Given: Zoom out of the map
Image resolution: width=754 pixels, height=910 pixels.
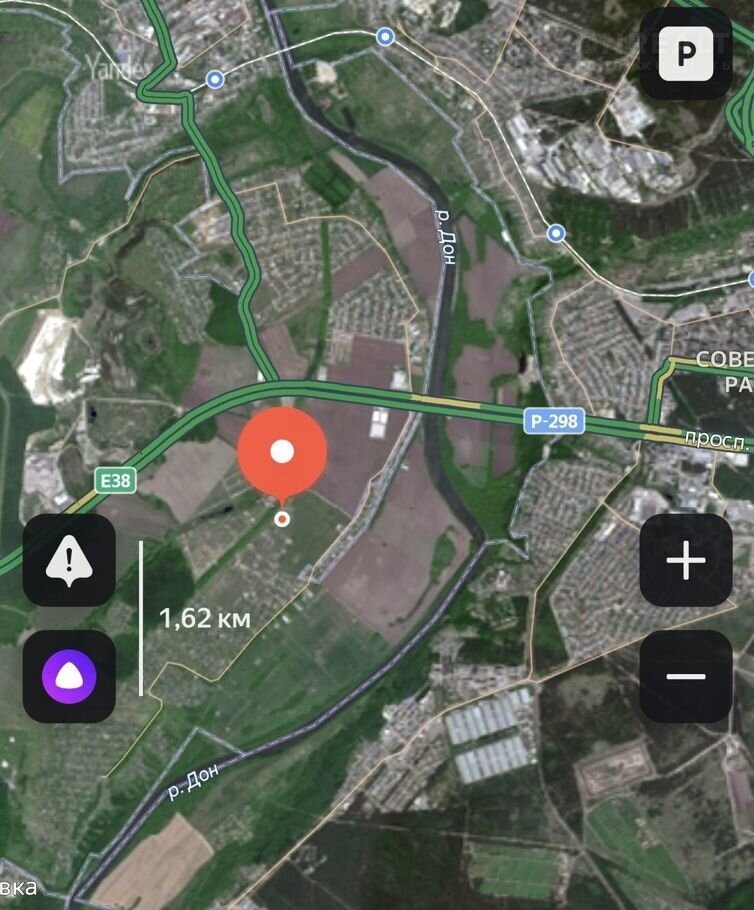Looking at the screenshot, I should (686, 676).
